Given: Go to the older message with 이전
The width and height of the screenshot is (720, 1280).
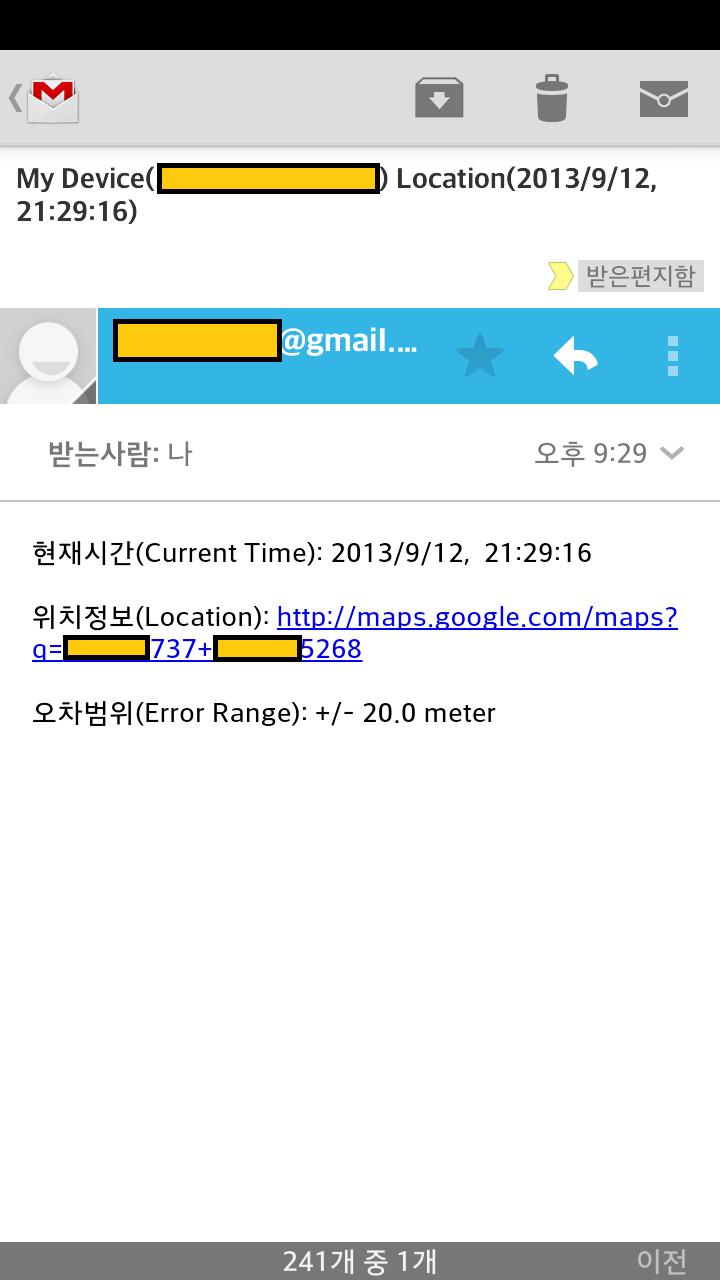Looking at the screenshot, I should click(662, 1261).
